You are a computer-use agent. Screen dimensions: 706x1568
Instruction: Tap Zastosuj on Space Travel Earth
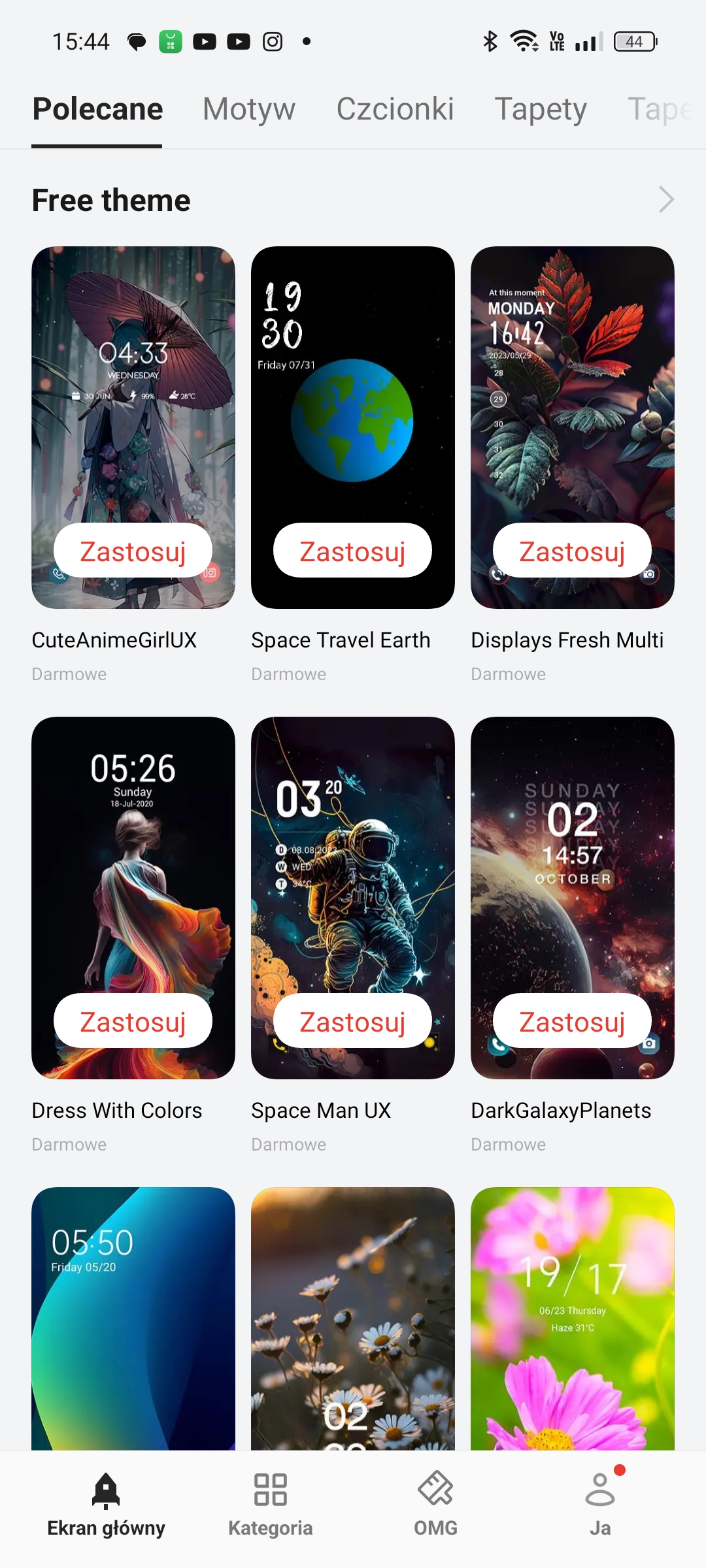[x=353, y=550]
